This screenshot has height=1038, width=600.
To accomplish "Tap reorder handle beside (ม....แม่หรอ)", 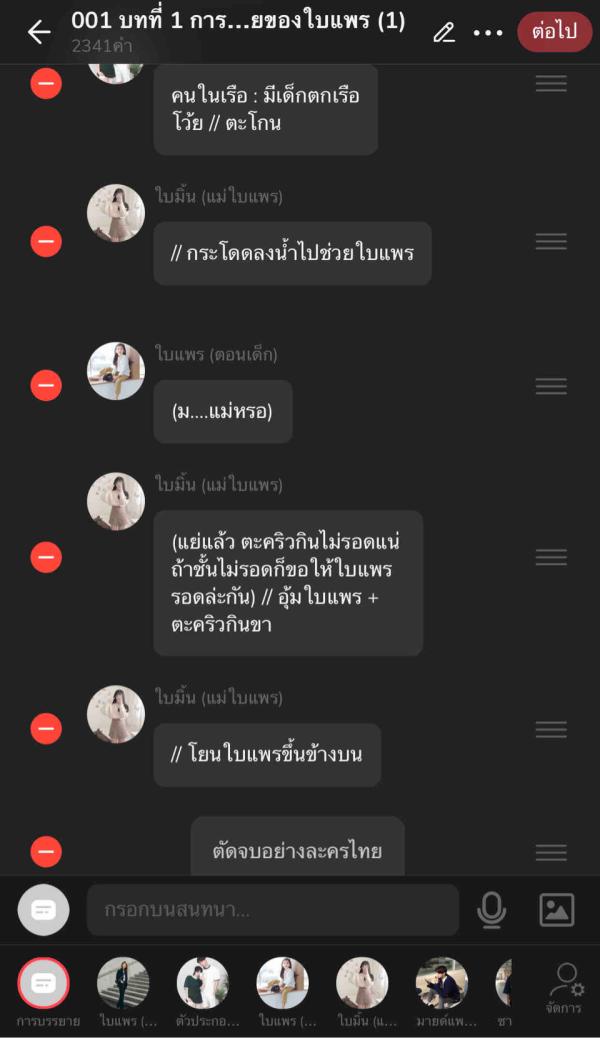I will point(551,385).
